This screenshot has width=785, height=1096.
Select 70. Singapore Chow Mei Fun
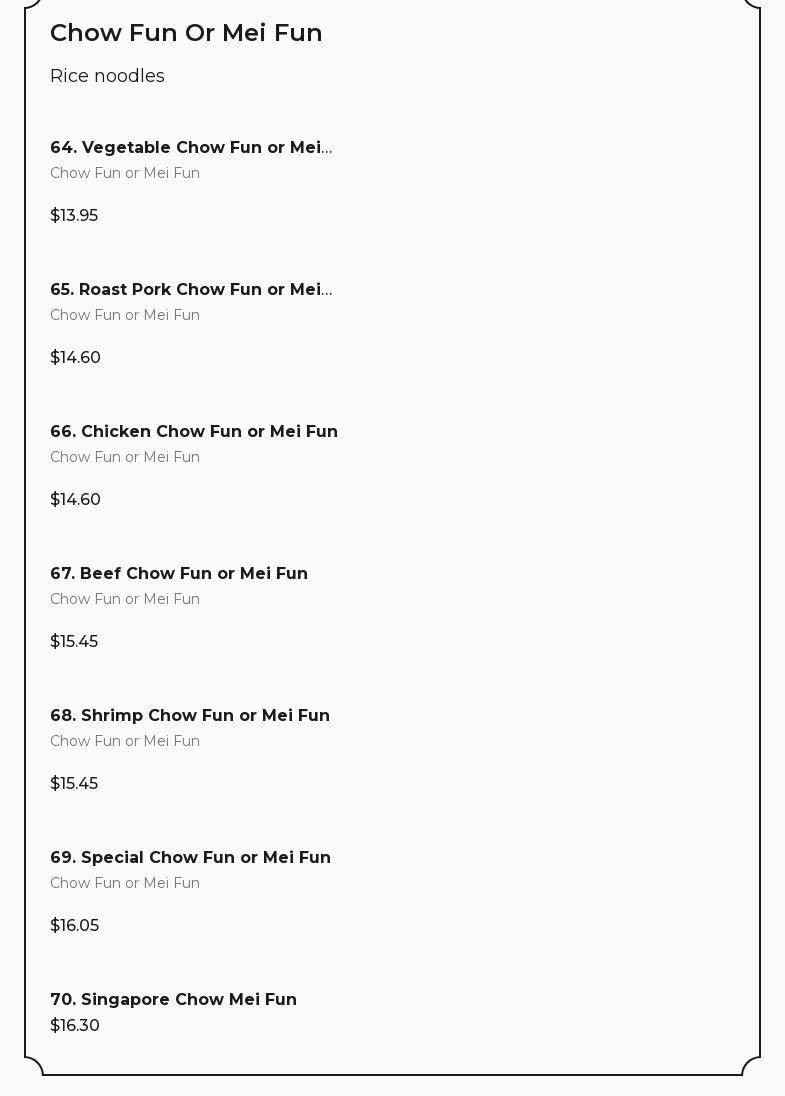[x=173, y=1000]
